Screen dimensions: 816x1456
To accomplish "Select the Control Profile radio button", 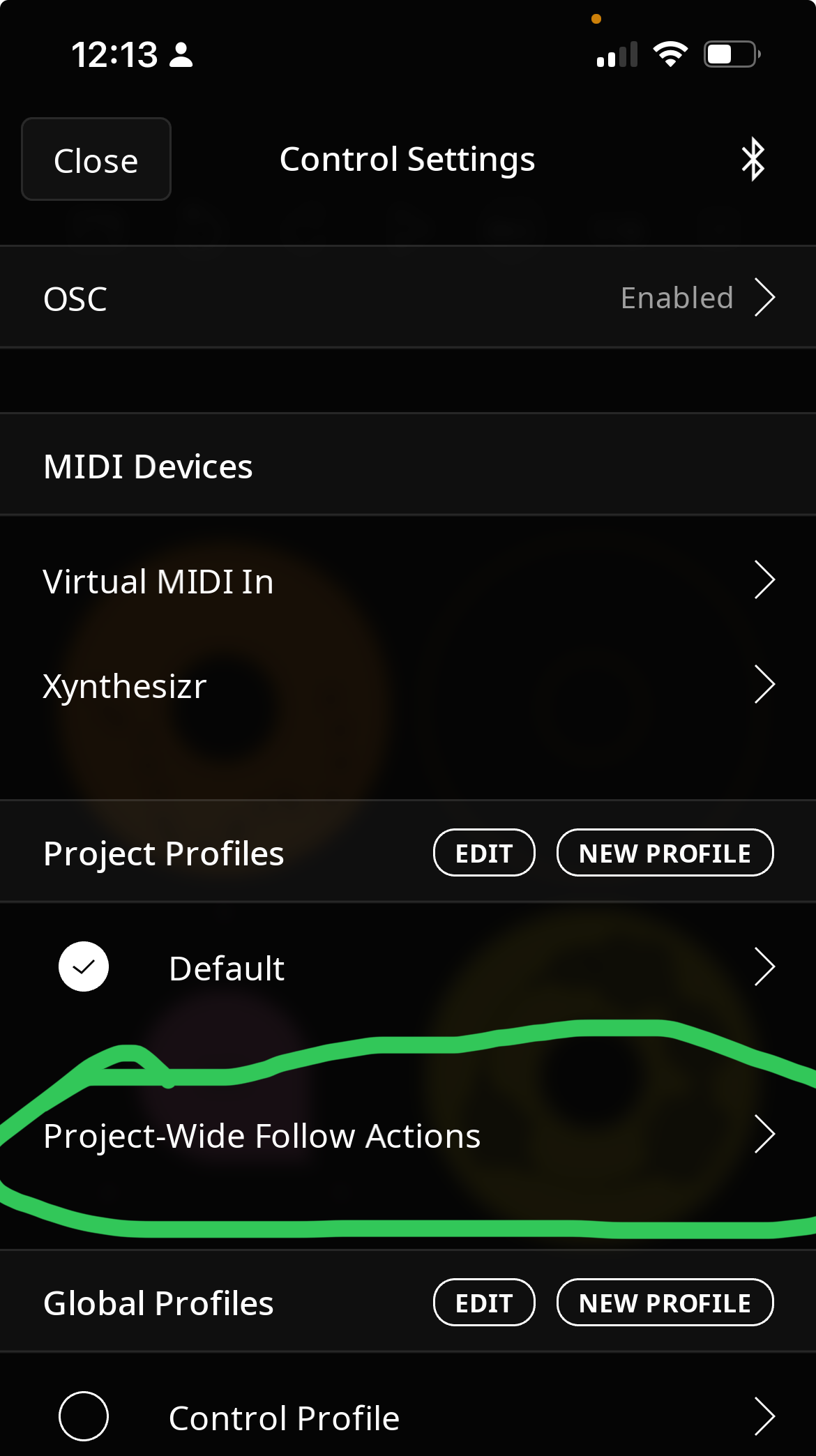I will click(84, 1416).
